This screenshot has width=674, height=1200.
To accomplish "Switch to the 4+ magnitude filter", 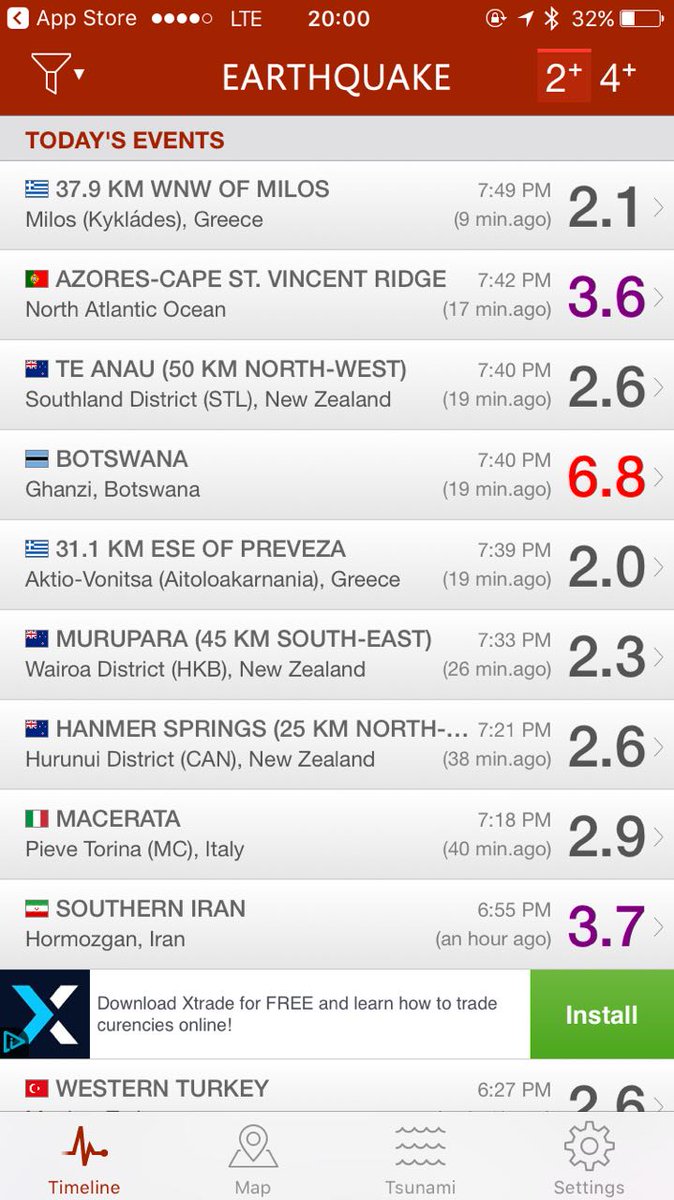I will coord(618,77).
